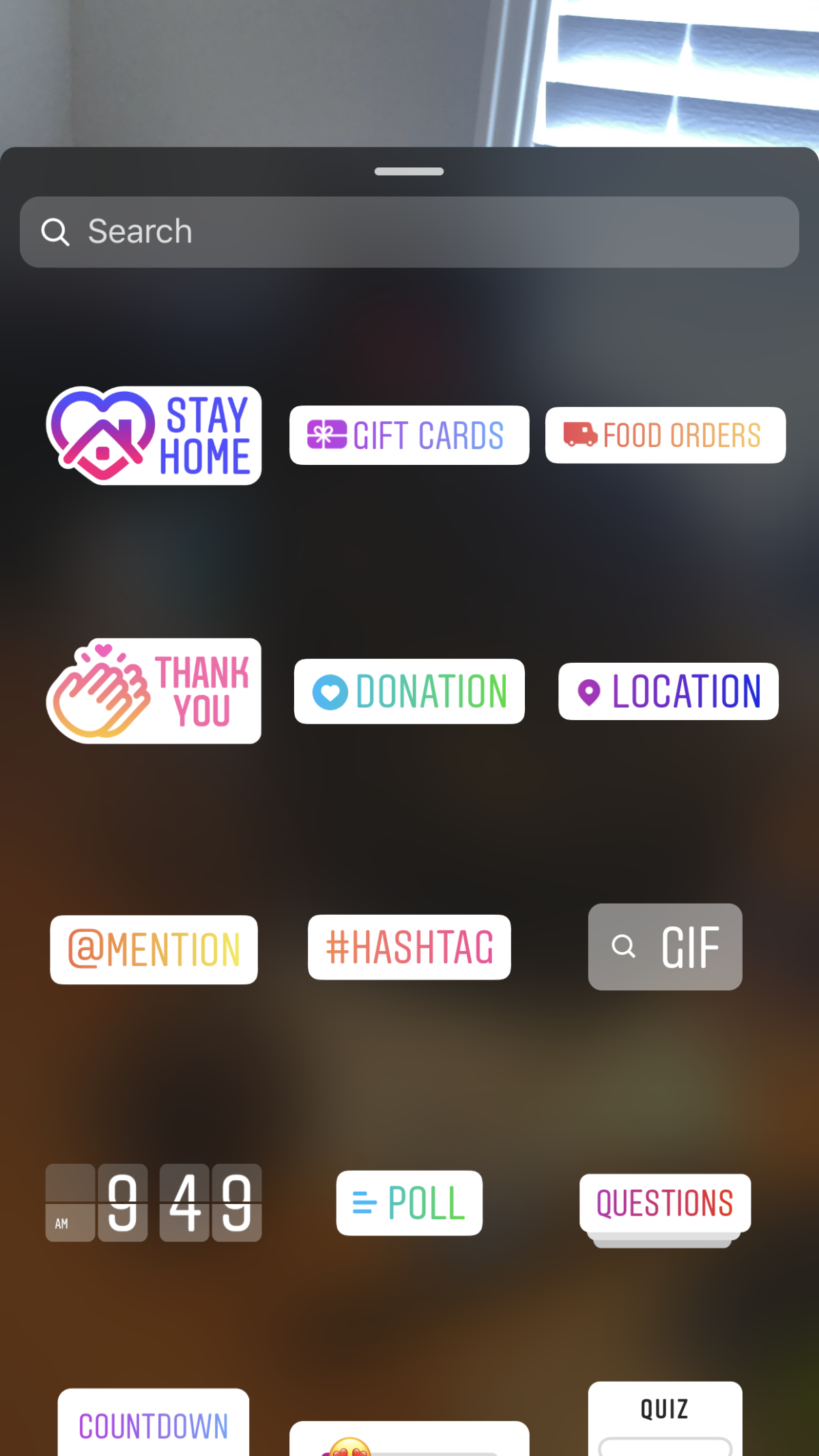819x1456 pixels.
Task: Tap the 9:49 AM clock sticker
Action: point(154,1203)
